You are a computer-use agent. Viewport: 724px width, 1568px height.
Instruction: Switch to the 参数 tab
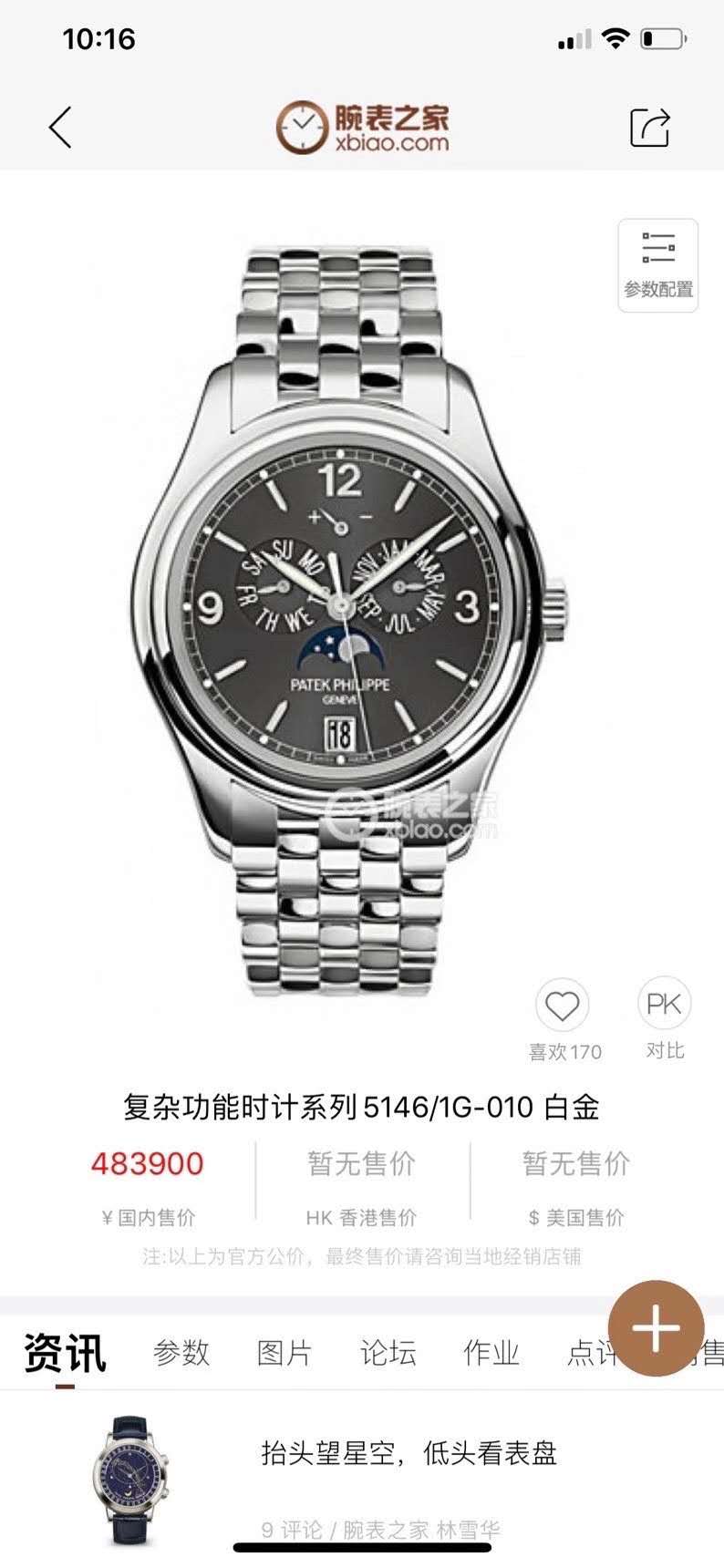(x=181, y=1353)
